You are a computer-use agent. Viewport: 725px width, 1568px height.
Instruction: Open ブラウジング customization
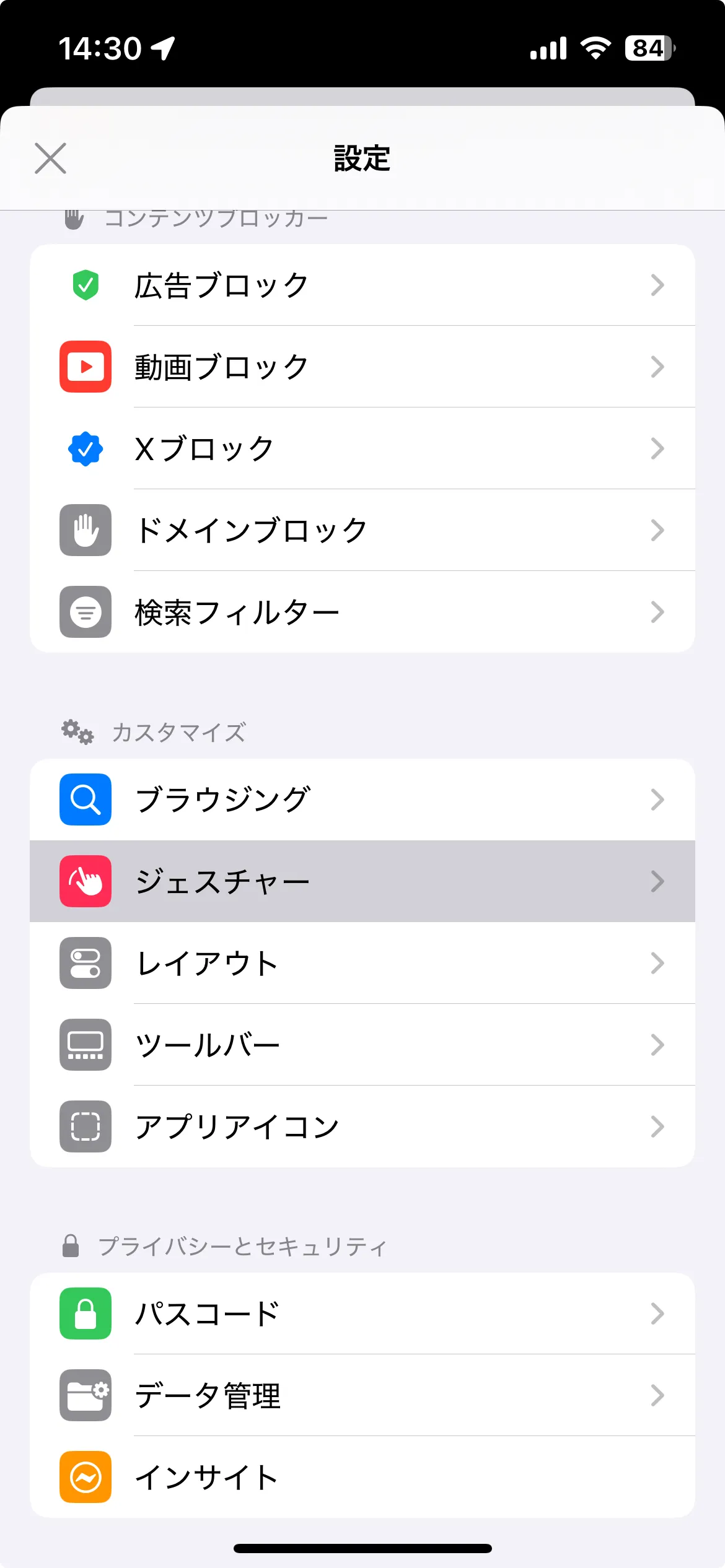[x=362, y=799]
